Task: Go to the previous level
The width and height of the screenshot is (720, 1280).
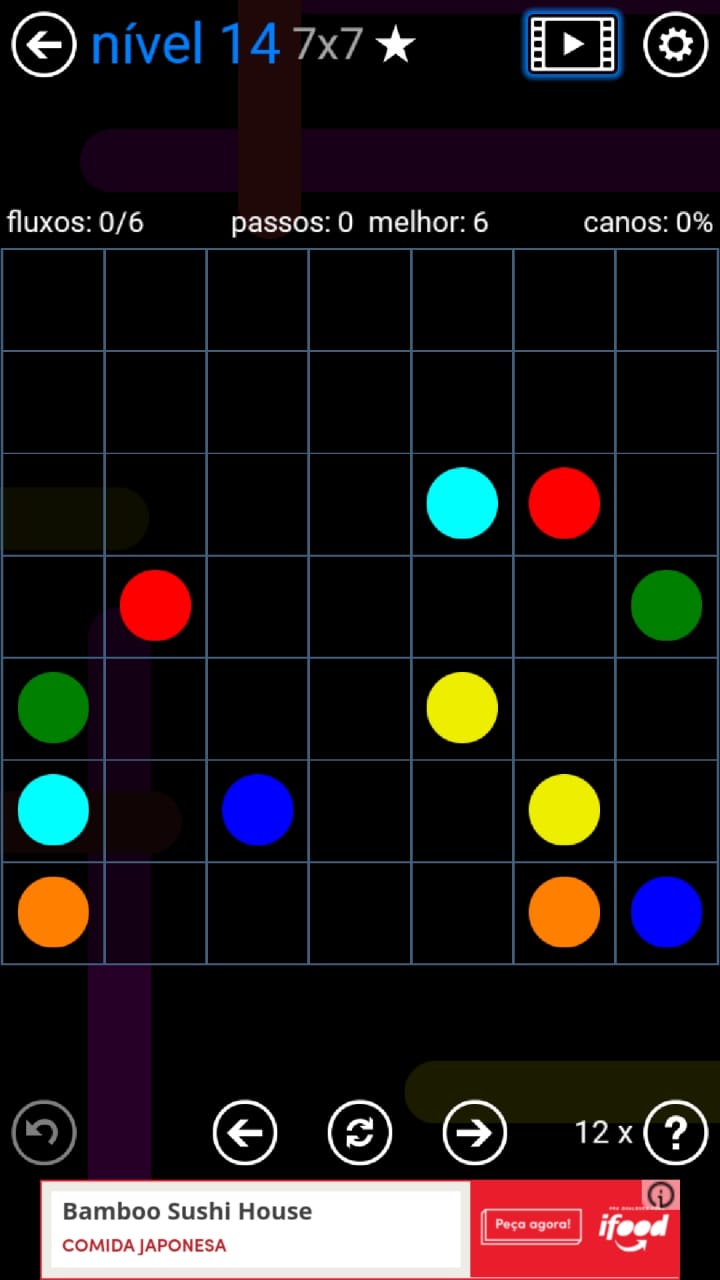Action: tap(245, 1133)
